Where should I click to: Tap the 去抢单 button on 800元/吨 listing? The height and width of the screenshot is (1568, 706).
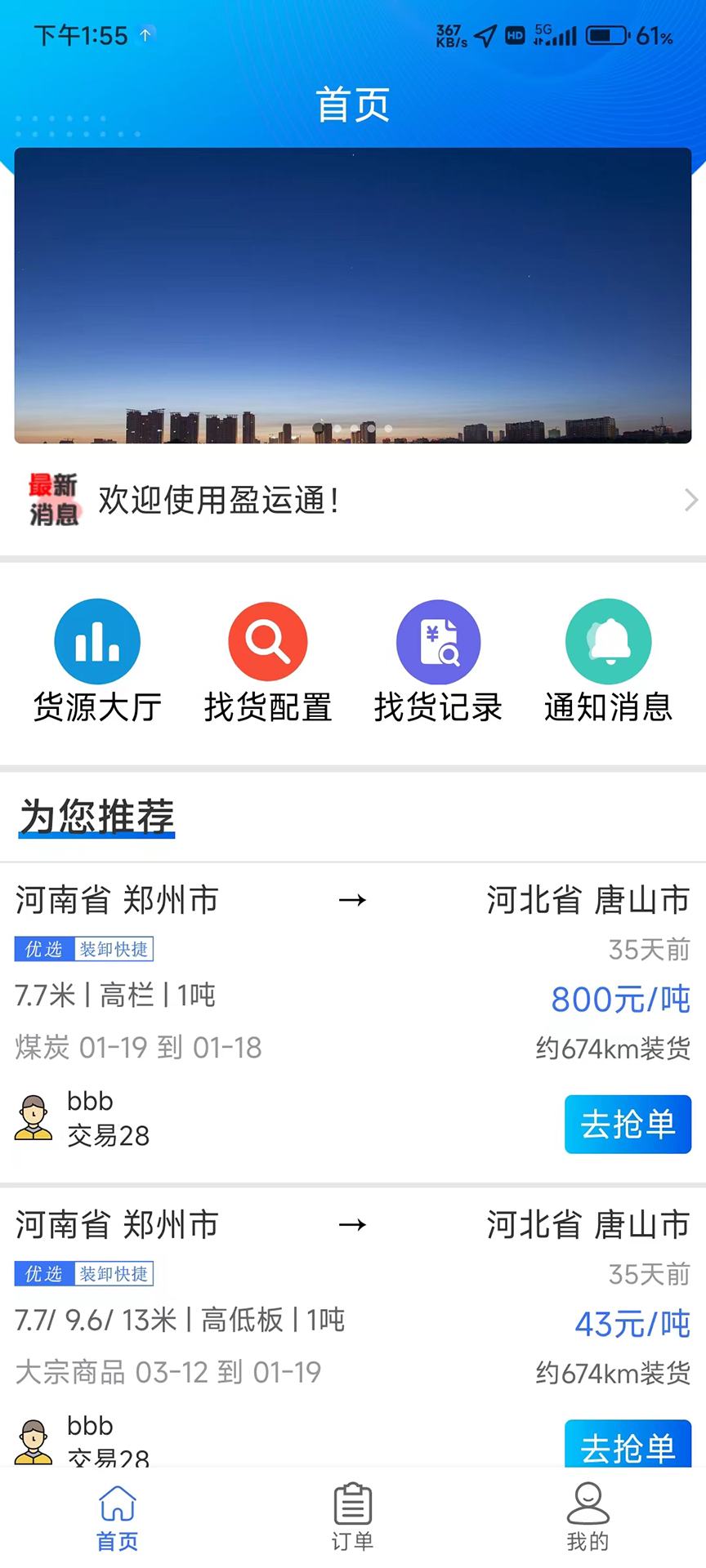point(628,1125)
